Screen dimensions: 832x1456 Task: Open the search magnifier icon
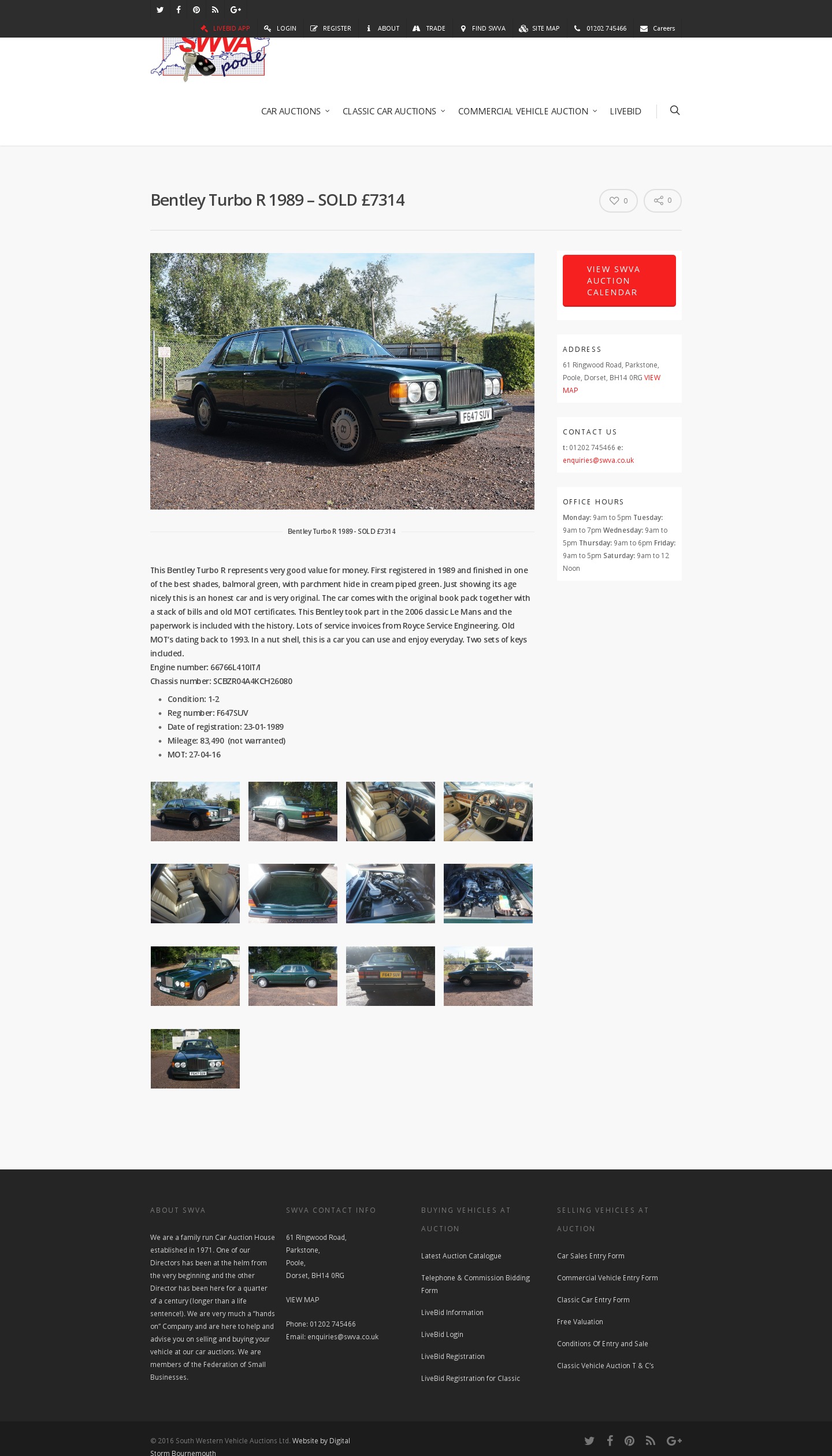(x=674, y=110)
